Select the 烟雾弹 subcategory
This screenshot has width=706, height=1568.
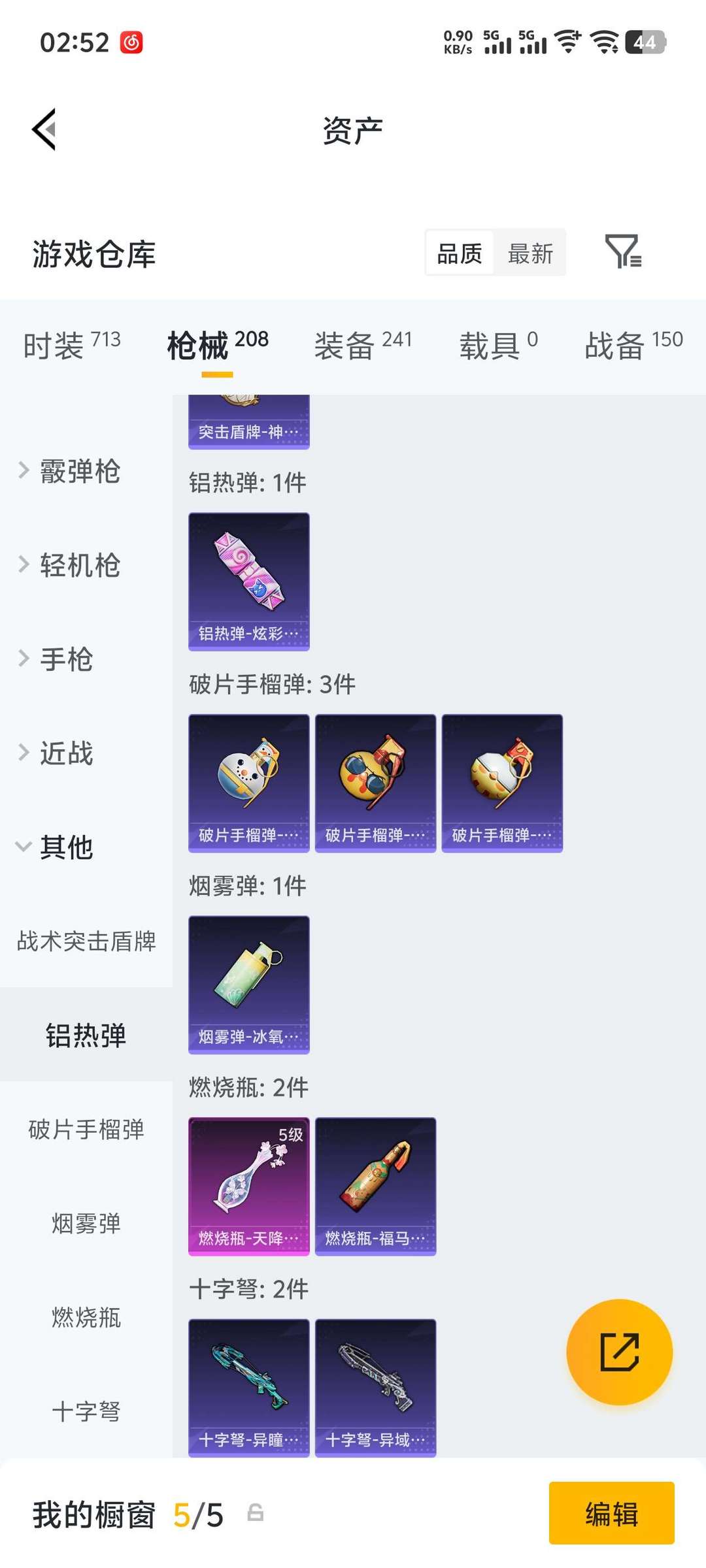(86, 1224)
